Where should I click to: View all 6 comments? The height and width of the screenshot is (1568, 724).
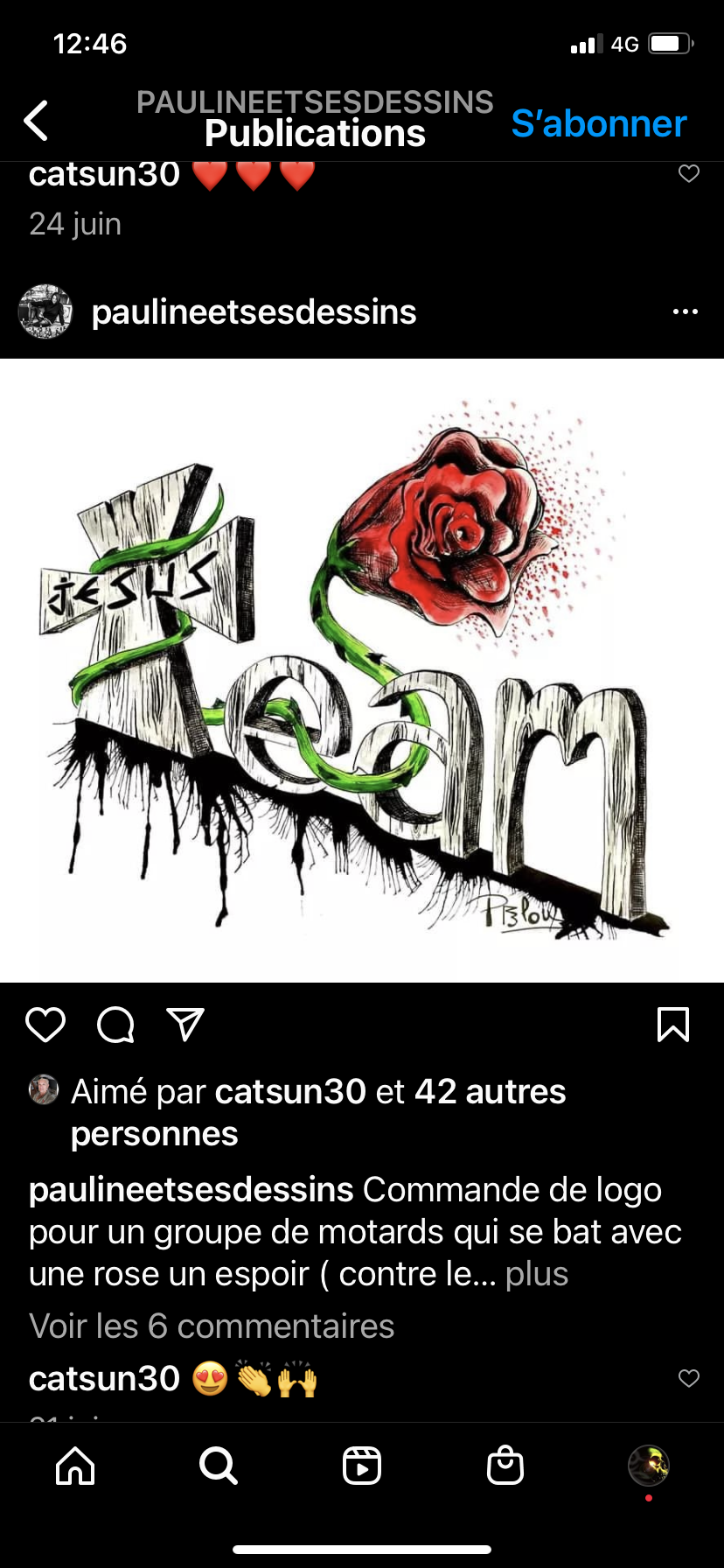(x=212, y=1326)
